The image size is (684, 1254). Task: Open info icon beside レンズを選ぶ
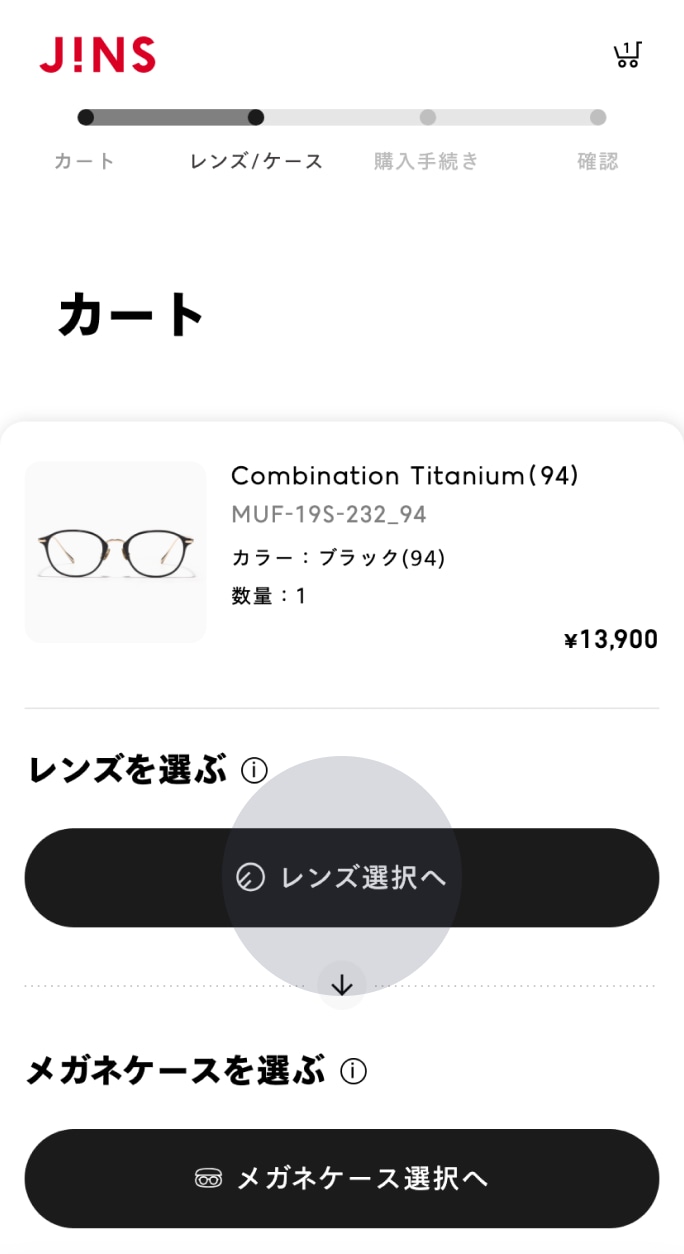(x=255, y=770)
